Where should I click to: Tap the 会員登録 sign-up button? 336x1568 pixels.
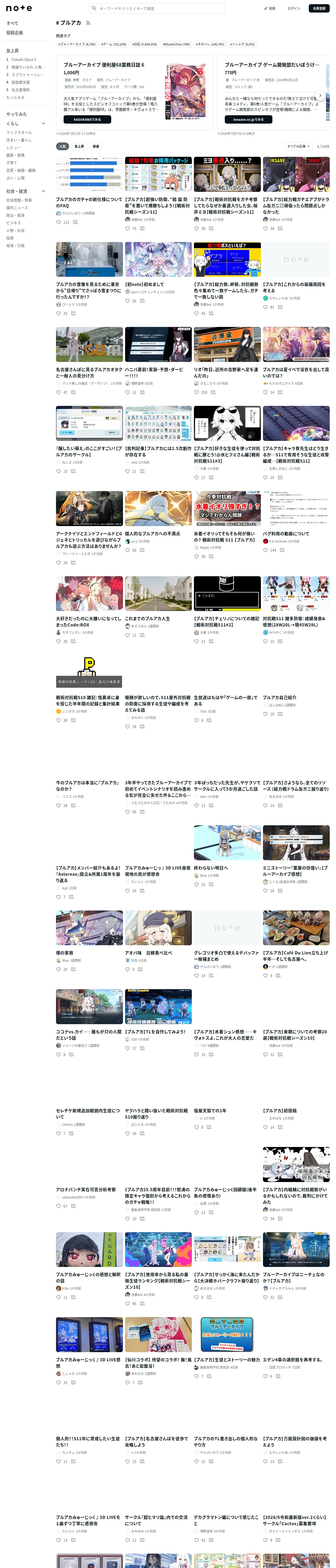pyautogui.click(x=319, y=9)
